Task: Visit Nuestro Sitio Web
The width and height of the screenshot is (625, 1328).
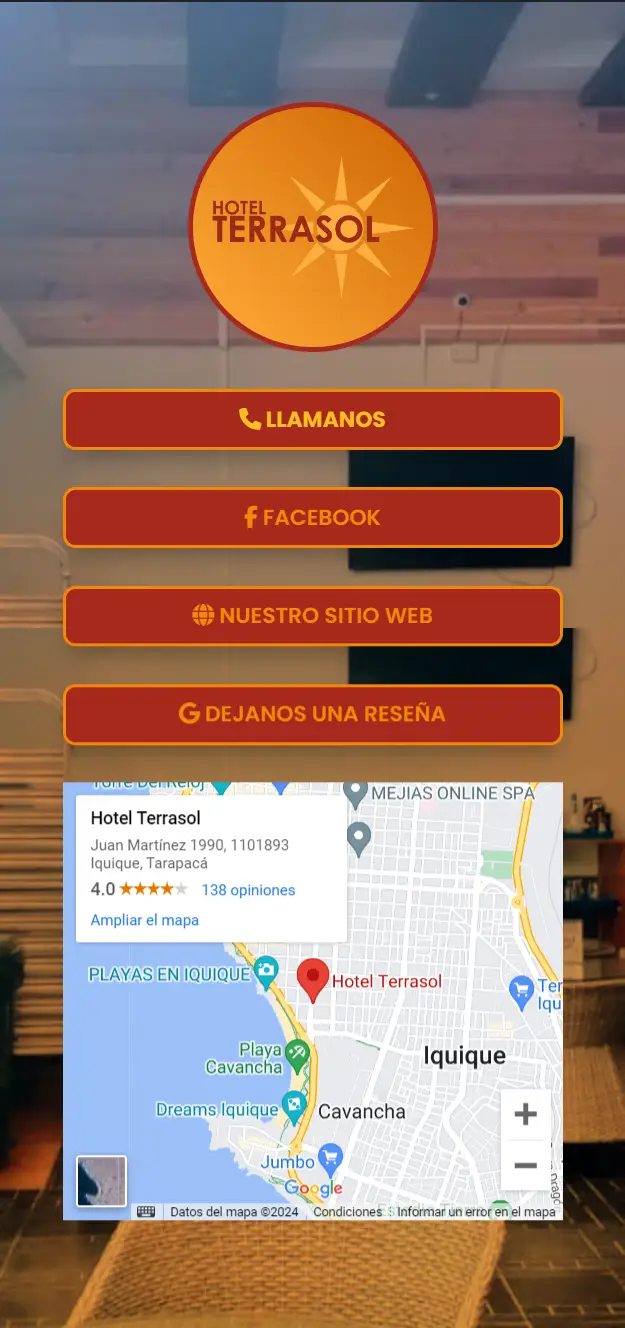Action: [x=312, y=615]
